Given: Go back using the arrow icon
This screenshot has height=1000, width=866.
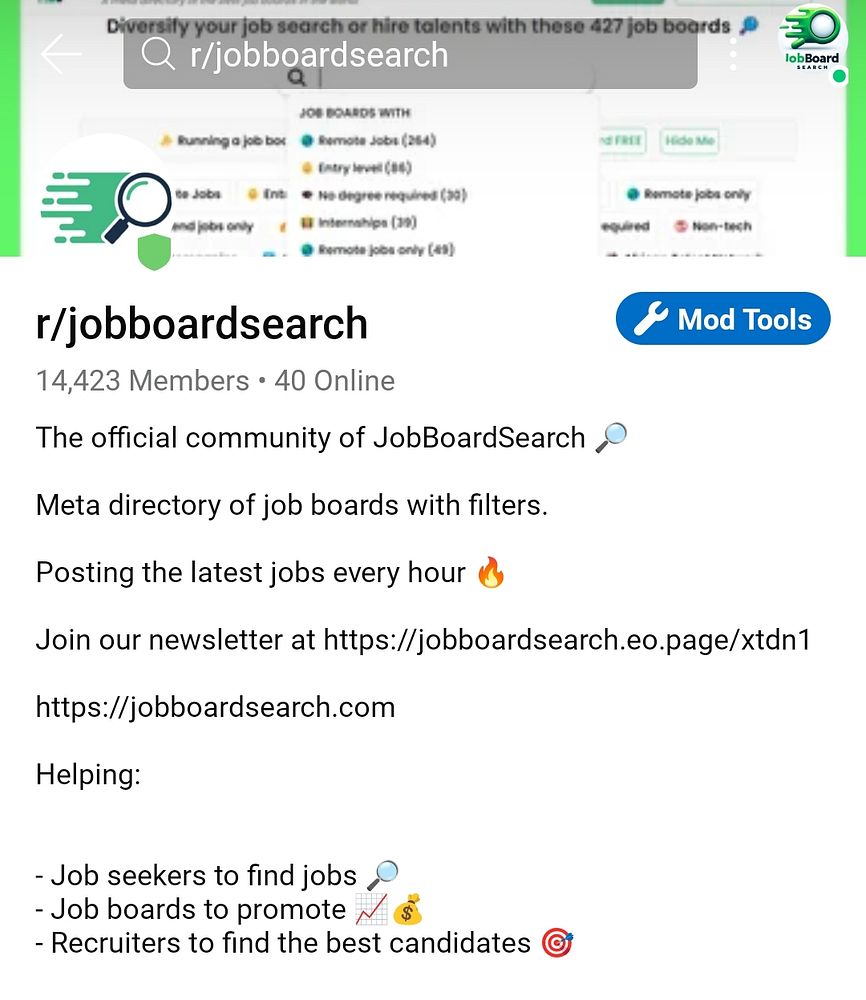Looking at the screenshot, I should click(61, 54).
